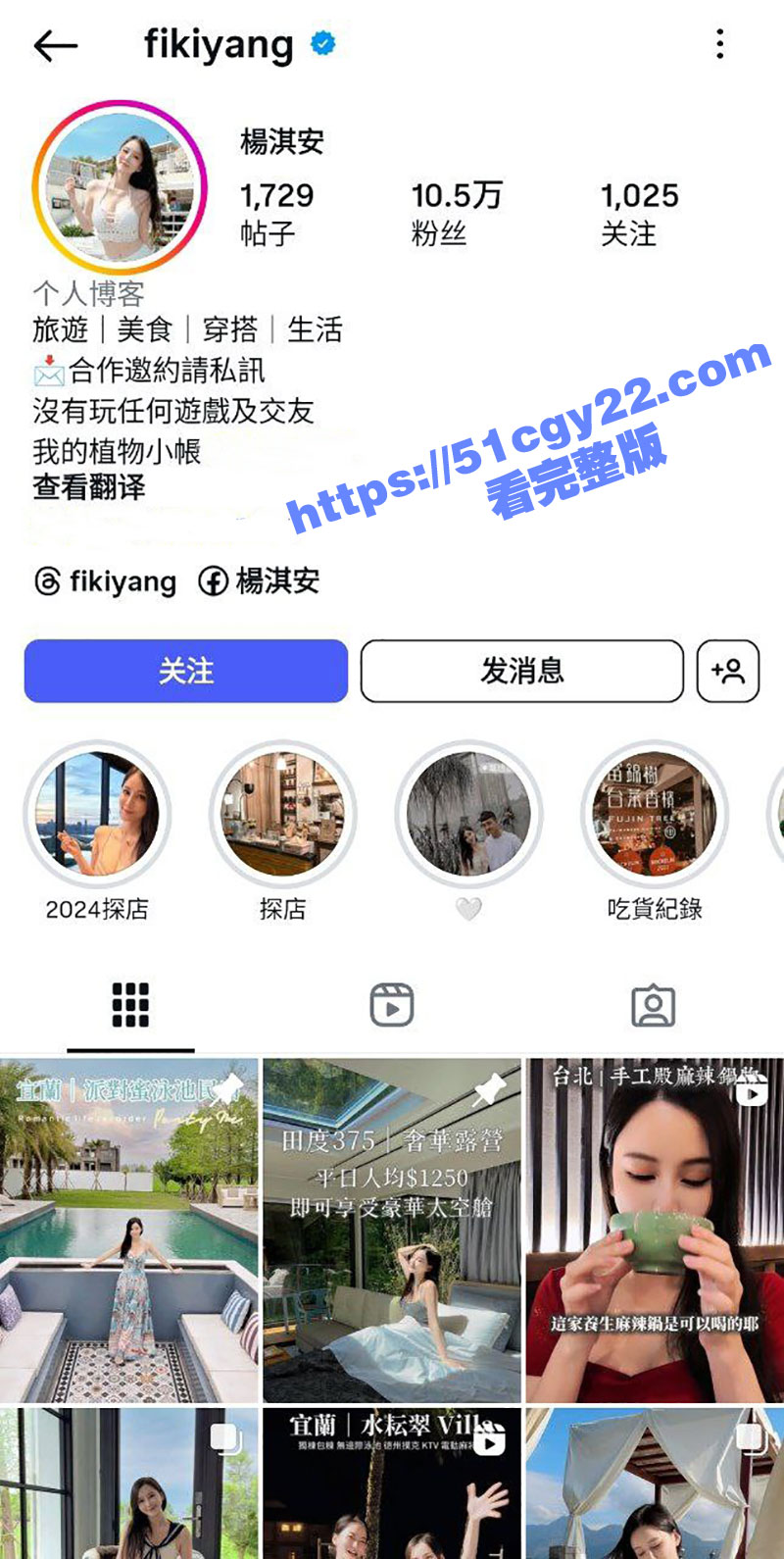Open the 台北 手工殿麻辣鍋 reel
The height and width of the screenshot is (1559, 784).
point(655,1231)
